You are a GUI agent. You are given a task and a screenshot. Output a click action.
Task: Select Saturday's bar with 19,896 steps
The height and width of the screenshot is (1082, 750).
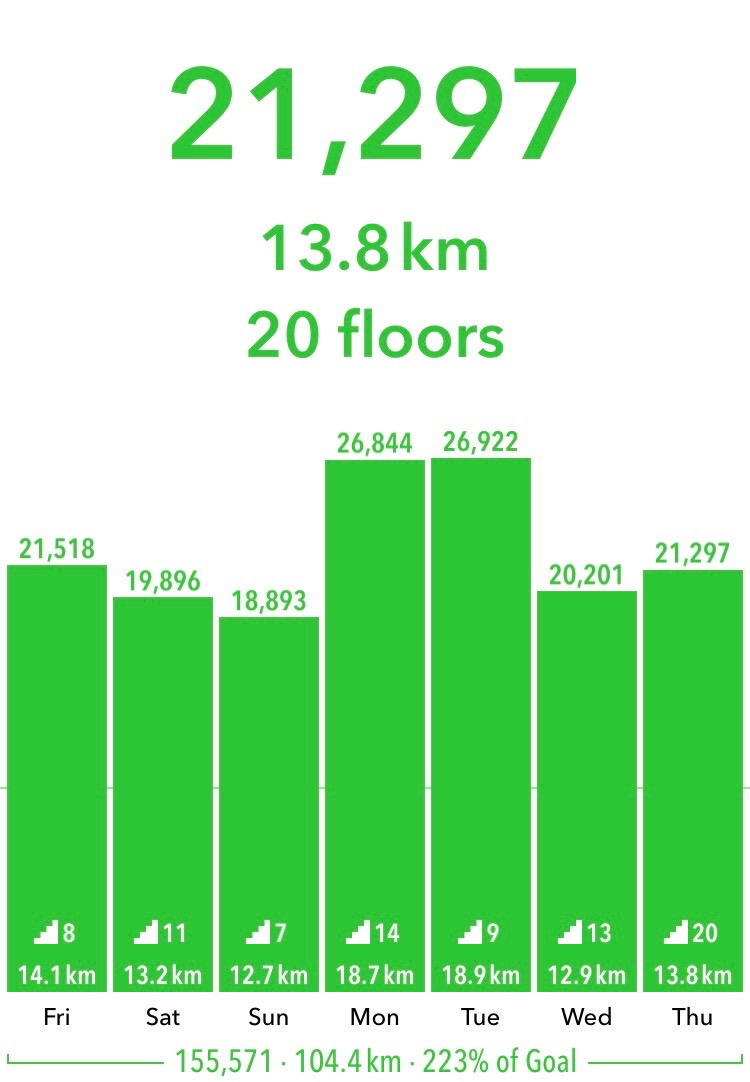163,794
